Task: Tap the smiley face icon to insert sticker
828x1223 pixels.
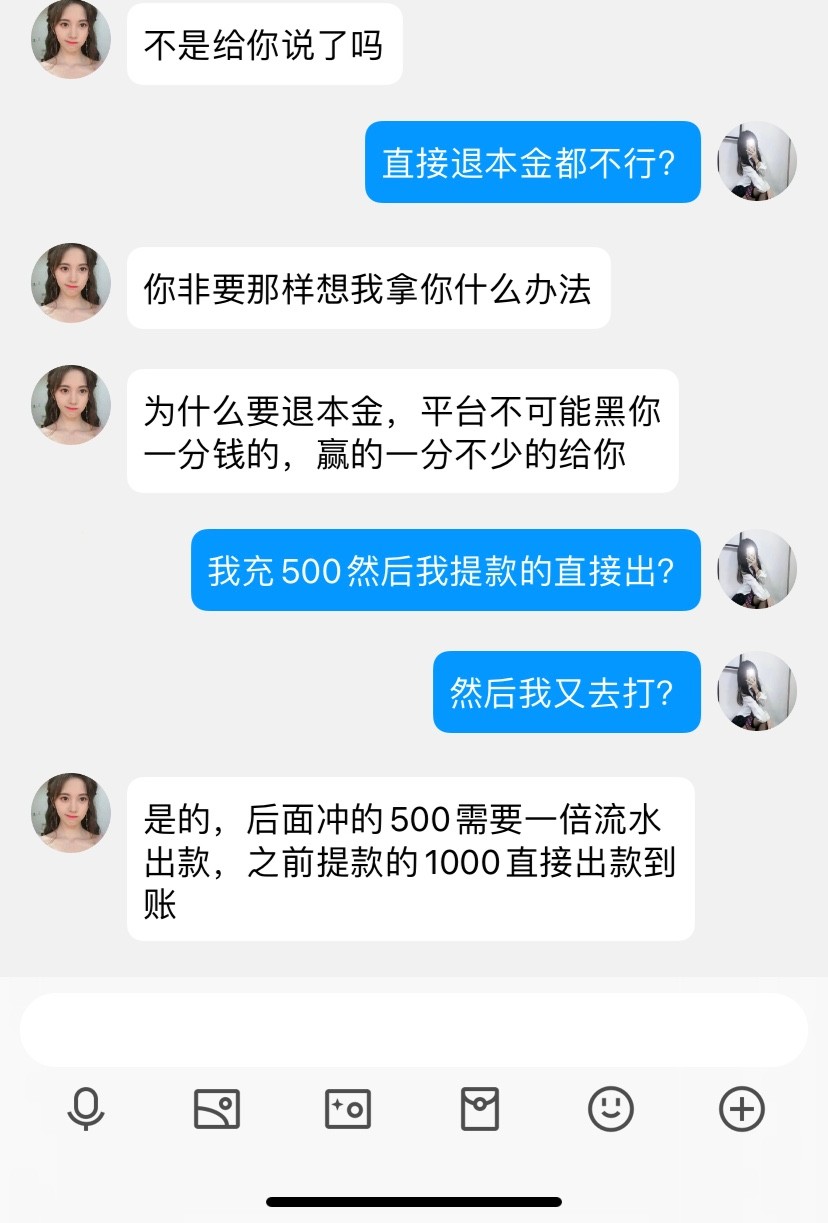Action: pos(609,1108)
